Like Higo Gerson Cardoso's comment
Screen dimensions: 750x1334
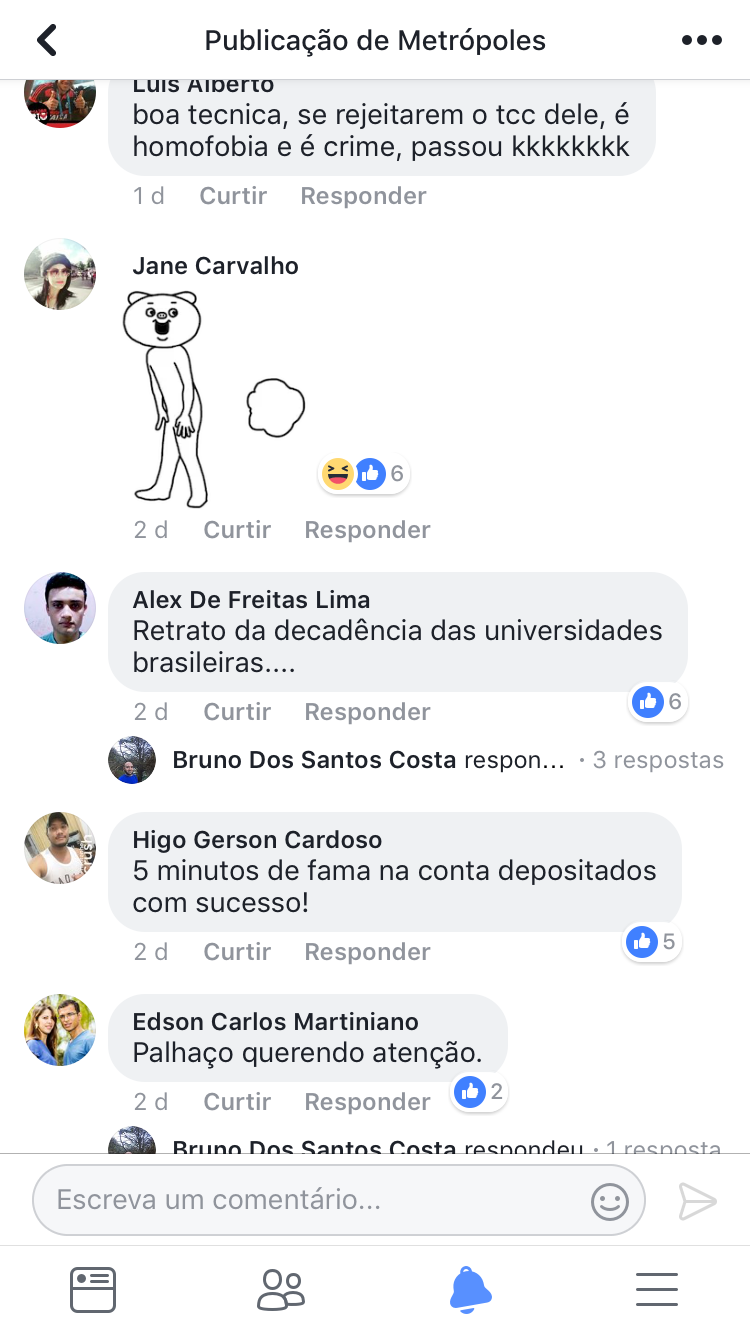237,952
